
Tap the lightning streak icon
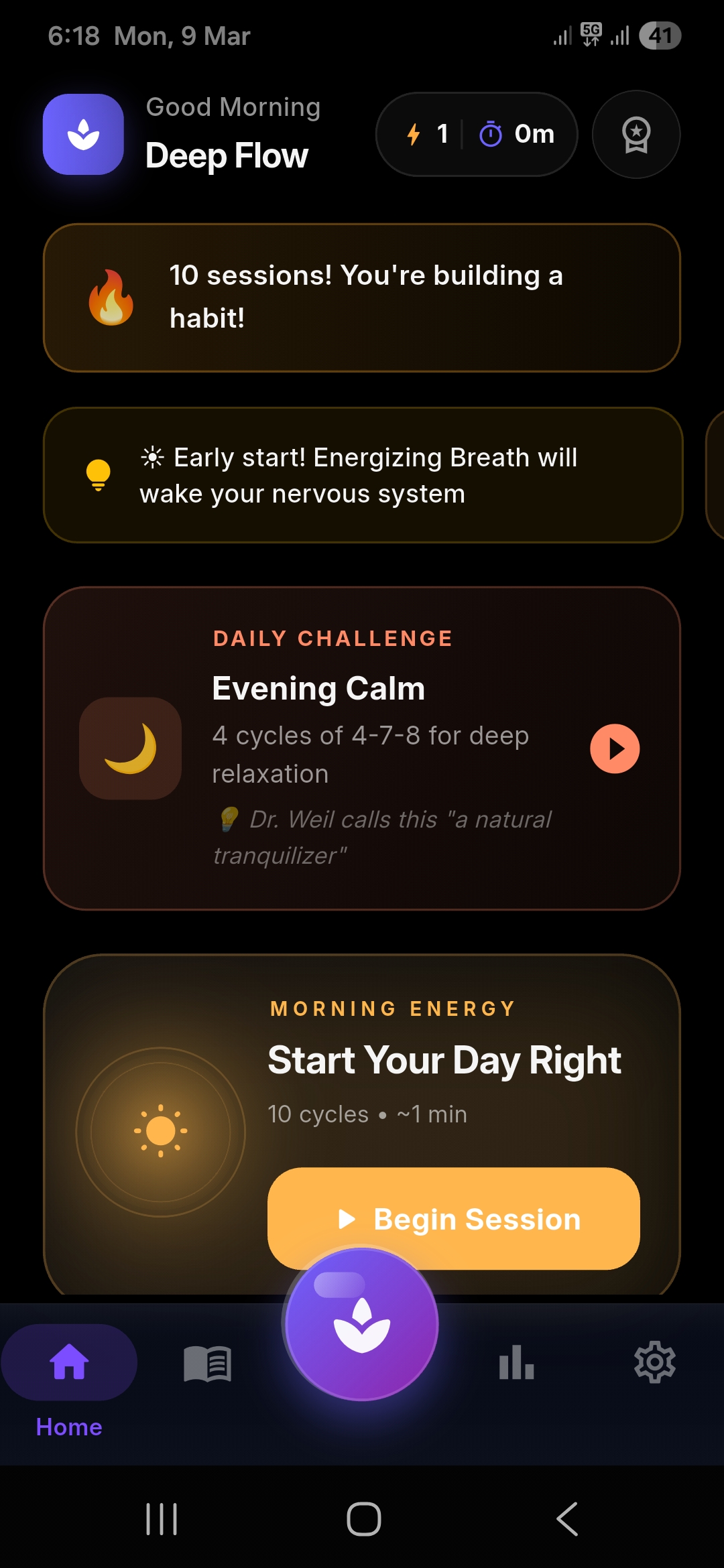(x=414, y=134)
